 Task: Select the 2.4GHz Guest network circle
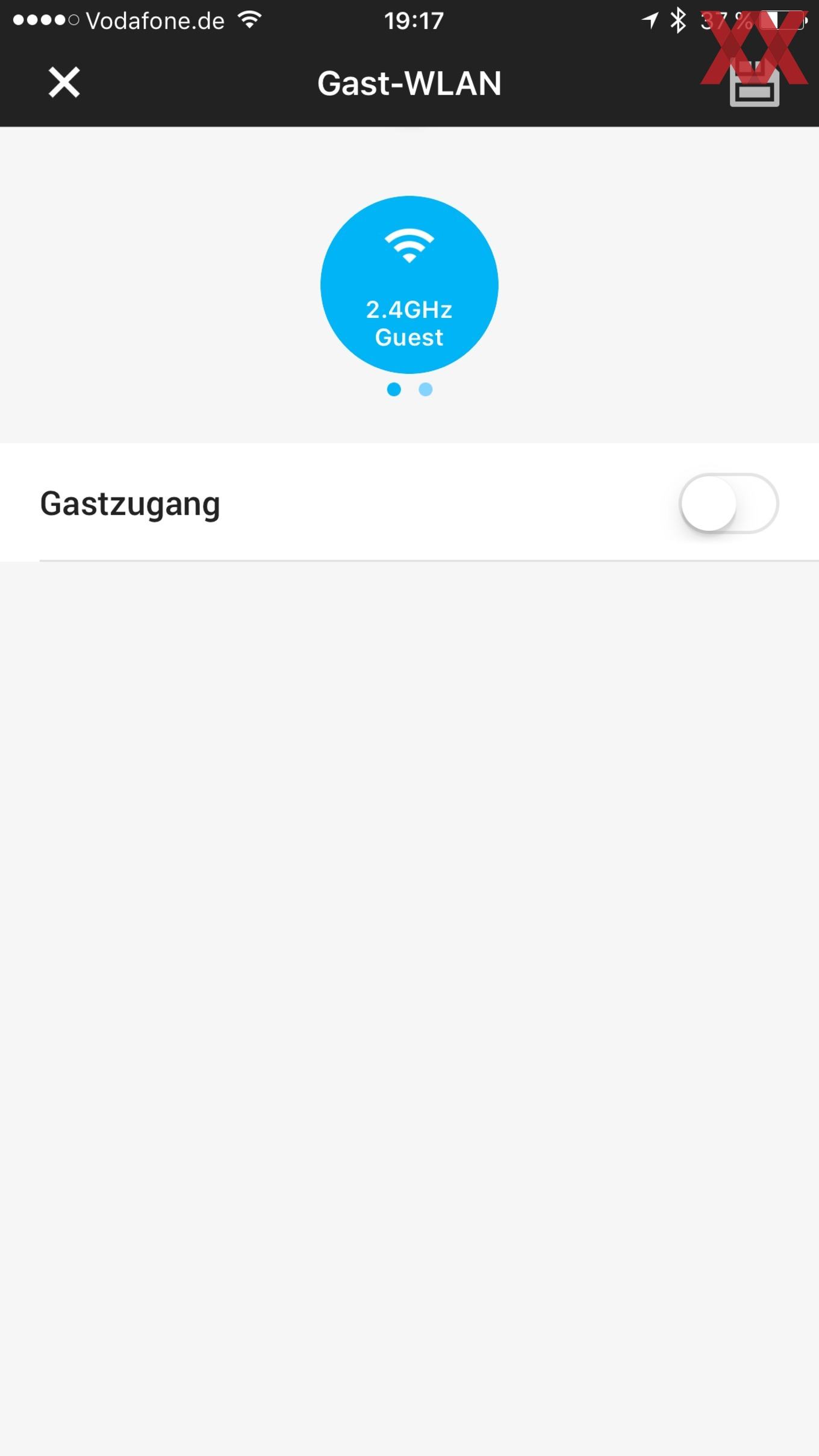(x=409, y=284)
